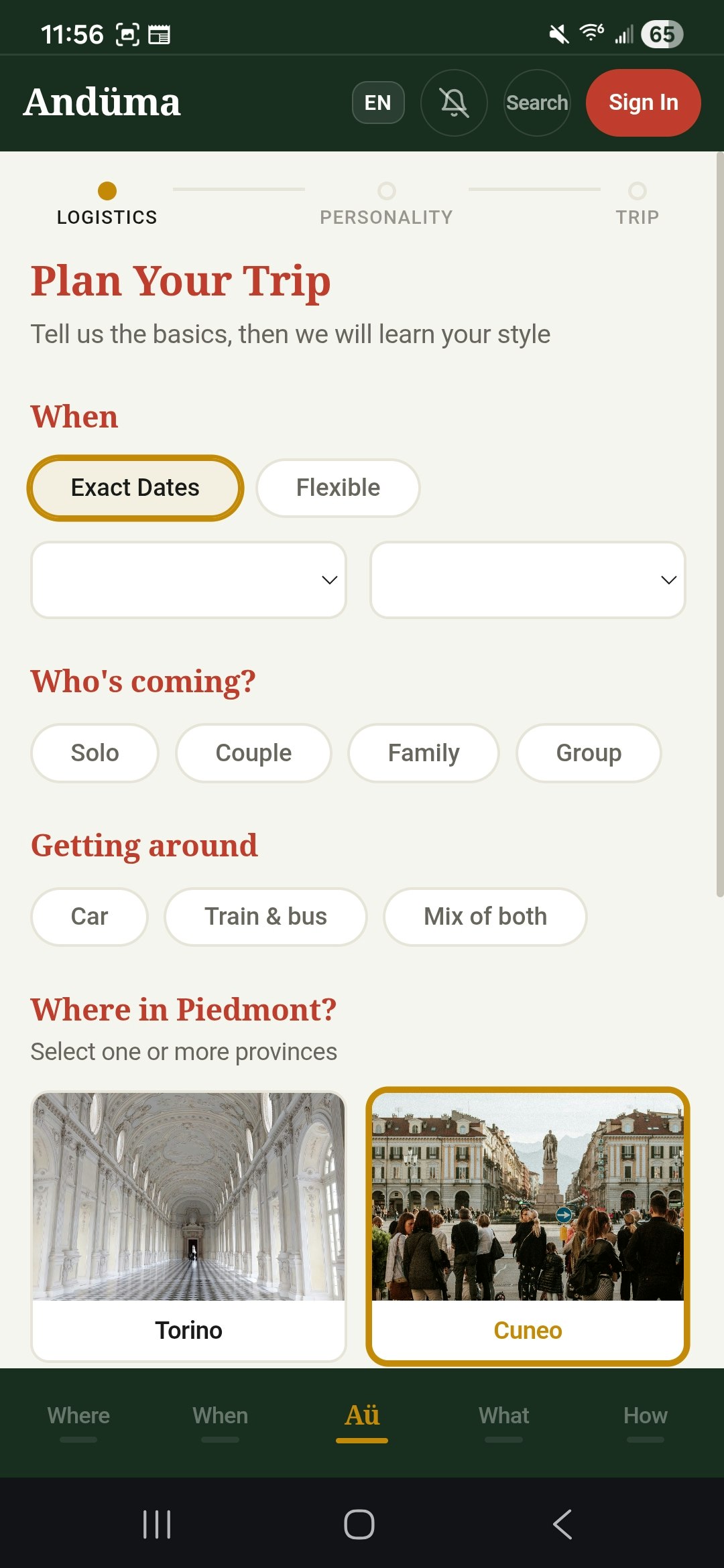Select the Group chip
This screenshot has height=1568, width=724.
tap(589, 753)
